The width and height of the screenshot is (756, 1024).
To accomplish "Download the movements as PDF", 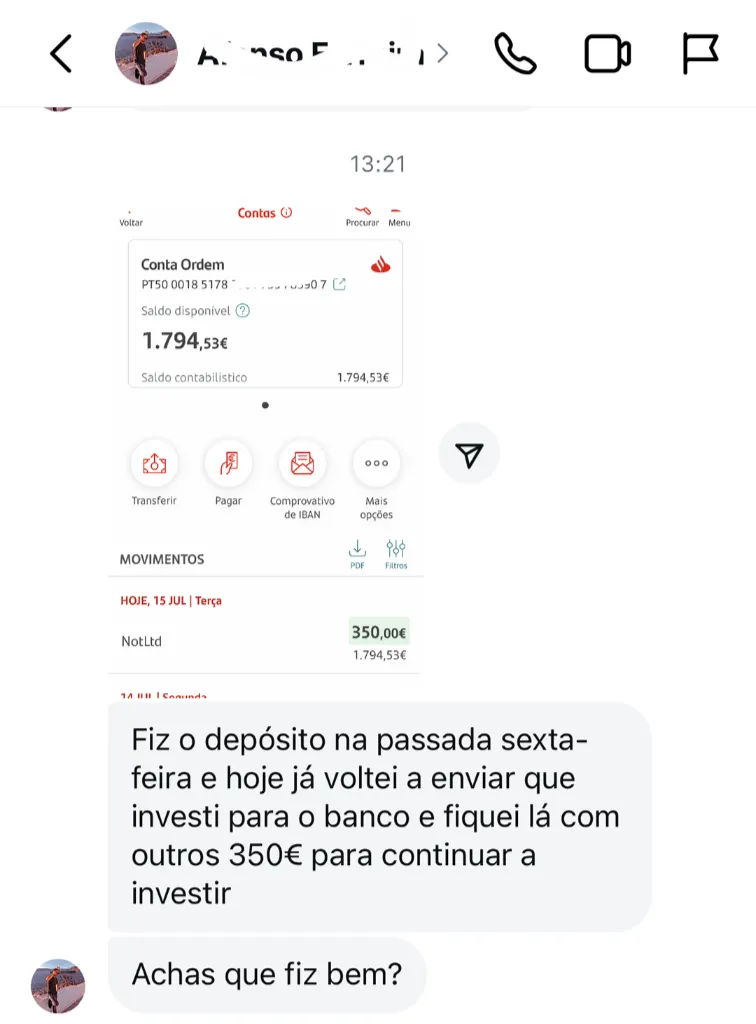I will click(357, 551).
